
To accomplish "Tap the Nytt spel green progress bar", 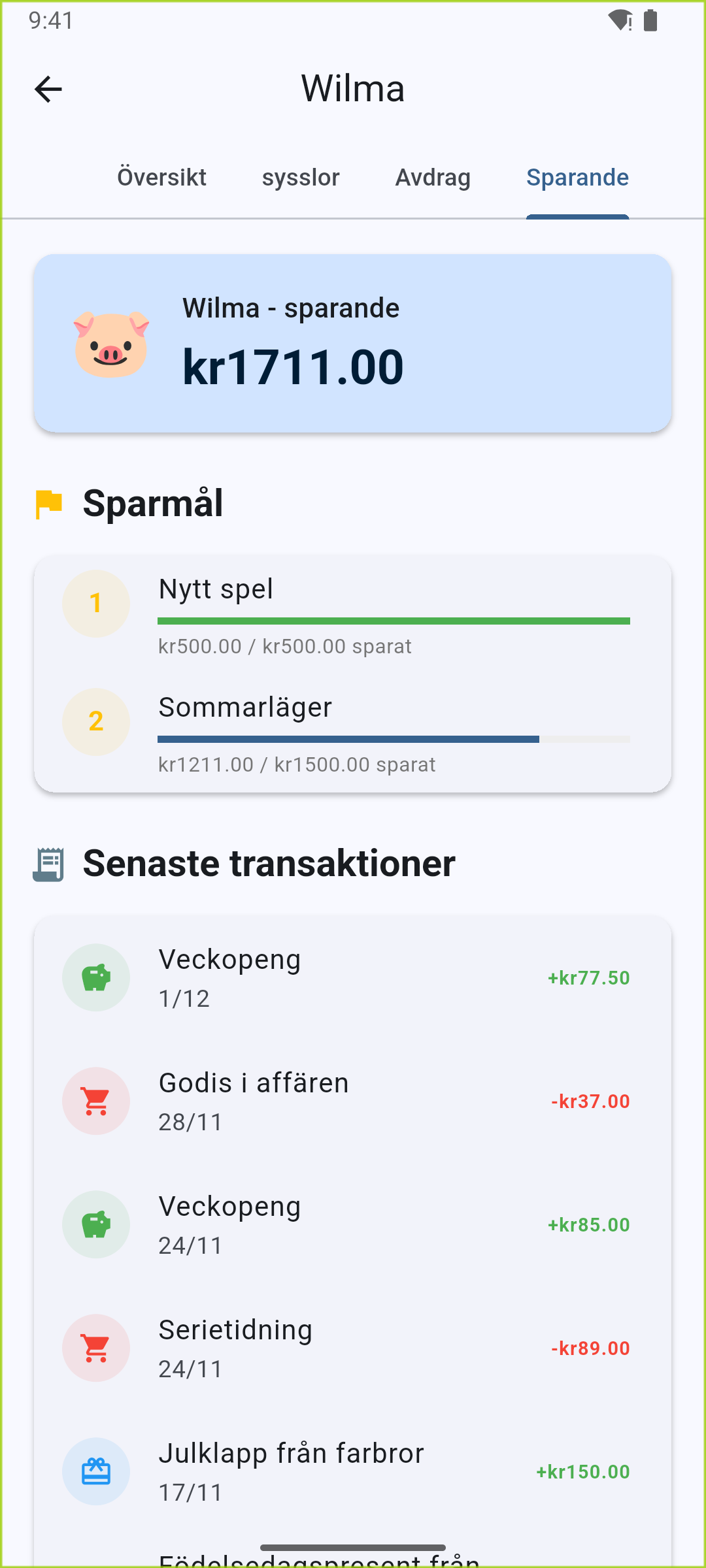I will (x=394, y=621).
